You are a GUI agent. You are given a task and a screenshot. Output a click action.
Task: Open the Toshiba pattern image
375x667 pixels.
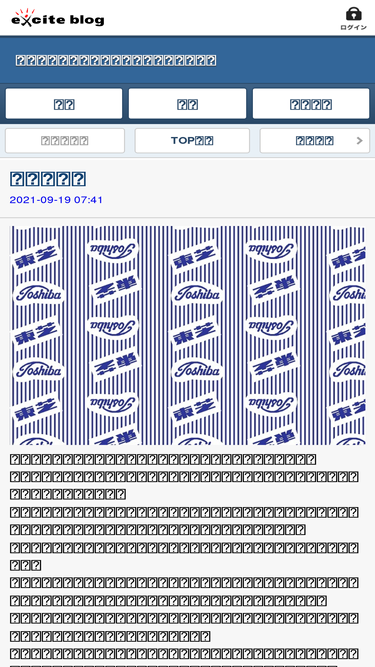(x=188, y=335)
